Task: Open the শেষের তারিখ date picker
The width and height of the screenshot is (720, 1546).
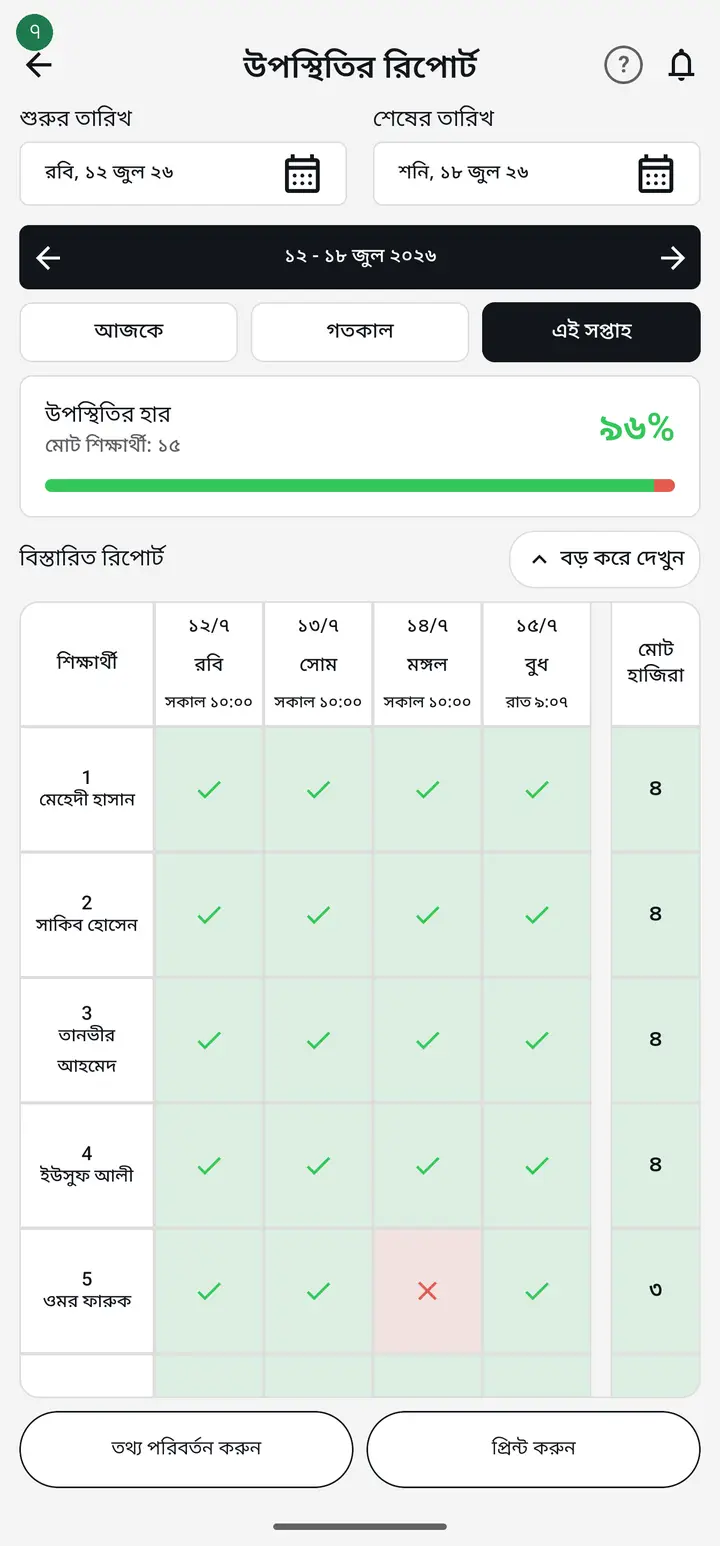Action: pos(537,174)
